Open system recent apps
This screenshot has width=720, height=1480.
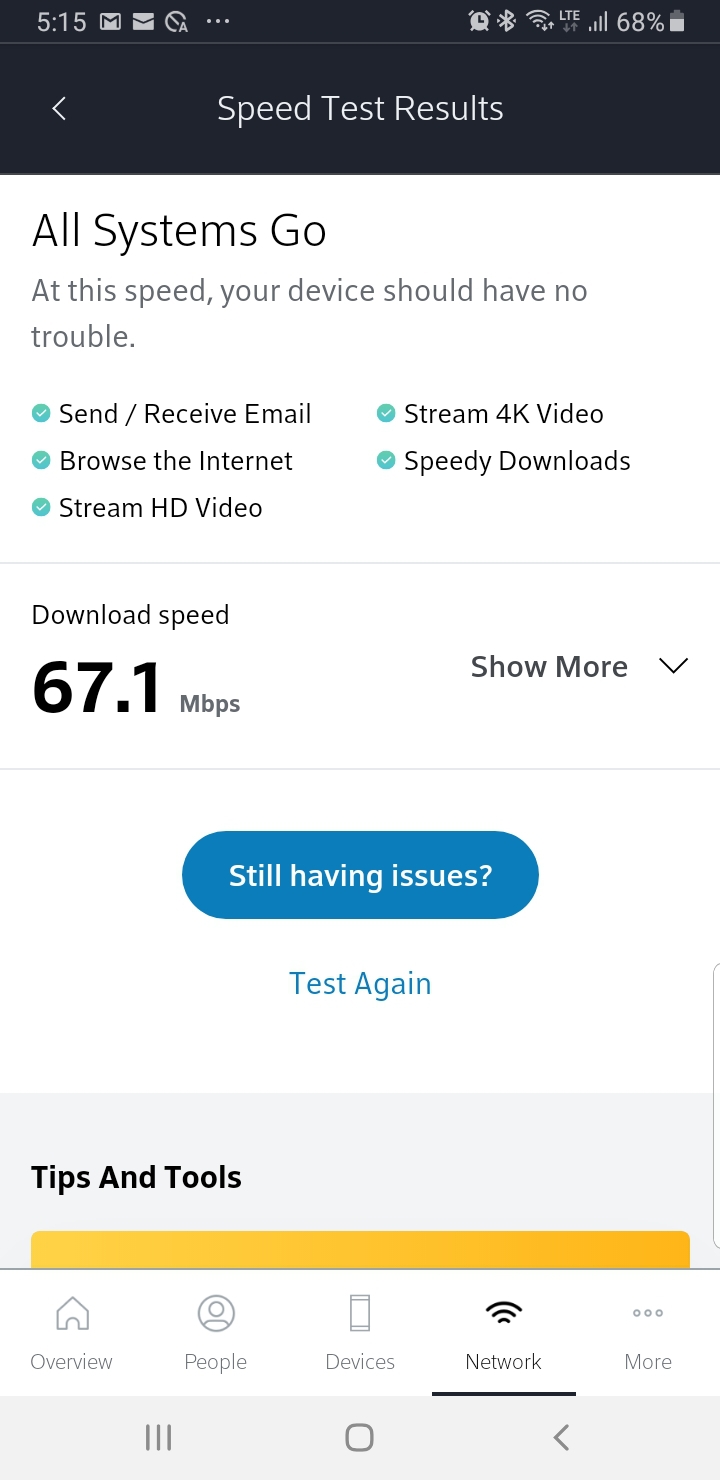[x=158, y=1438]
